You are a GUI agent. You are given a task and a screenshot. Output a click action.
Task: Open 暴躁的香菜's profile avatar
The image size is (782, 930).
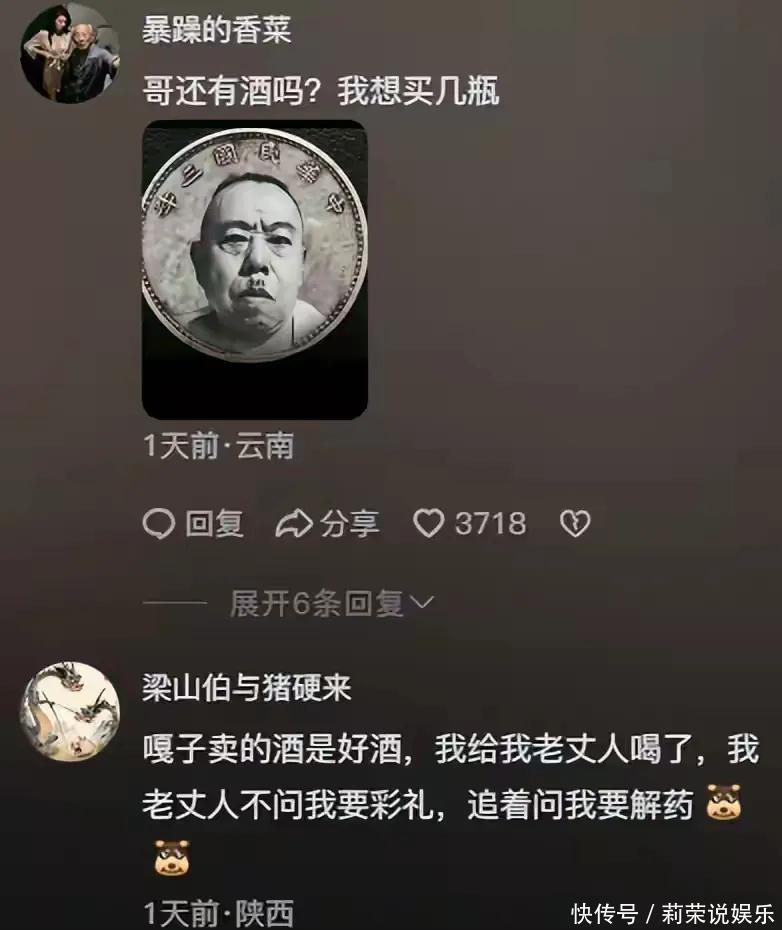click(x=70, y=52)
